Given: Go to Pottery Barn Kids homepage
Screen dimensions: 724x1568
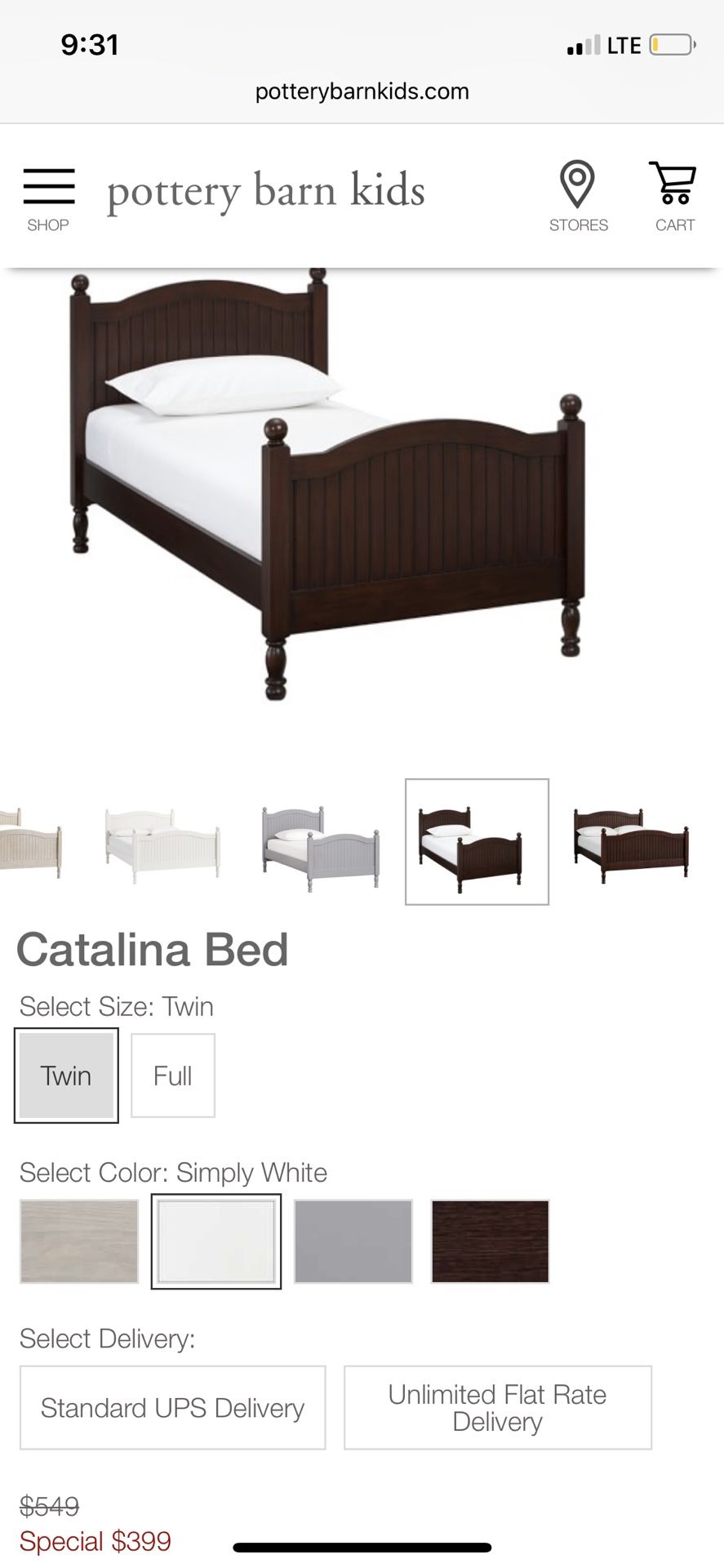Looking at the screenshot, I should 266,192.
